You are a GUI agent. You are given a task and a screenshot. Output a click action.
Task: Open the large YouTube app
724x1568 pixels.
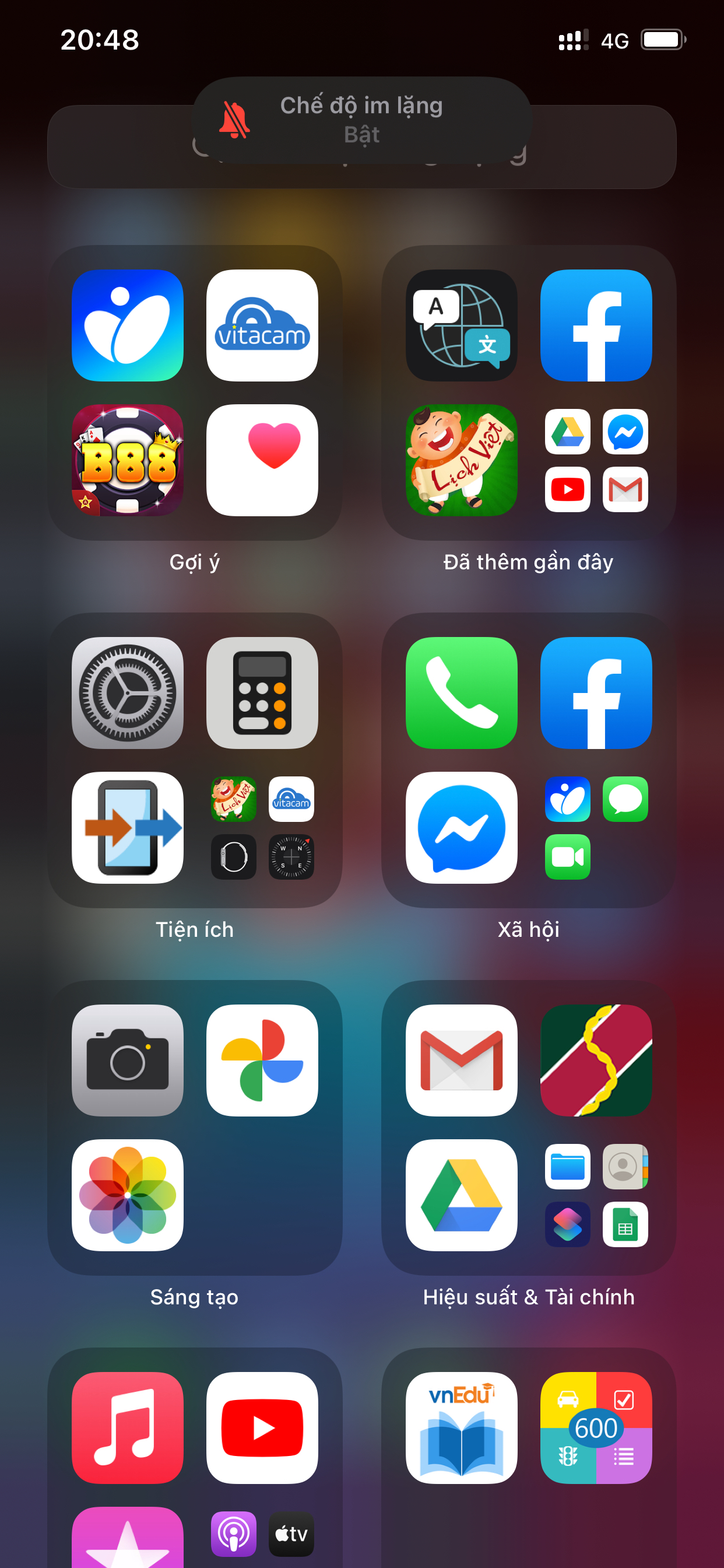262,1427
